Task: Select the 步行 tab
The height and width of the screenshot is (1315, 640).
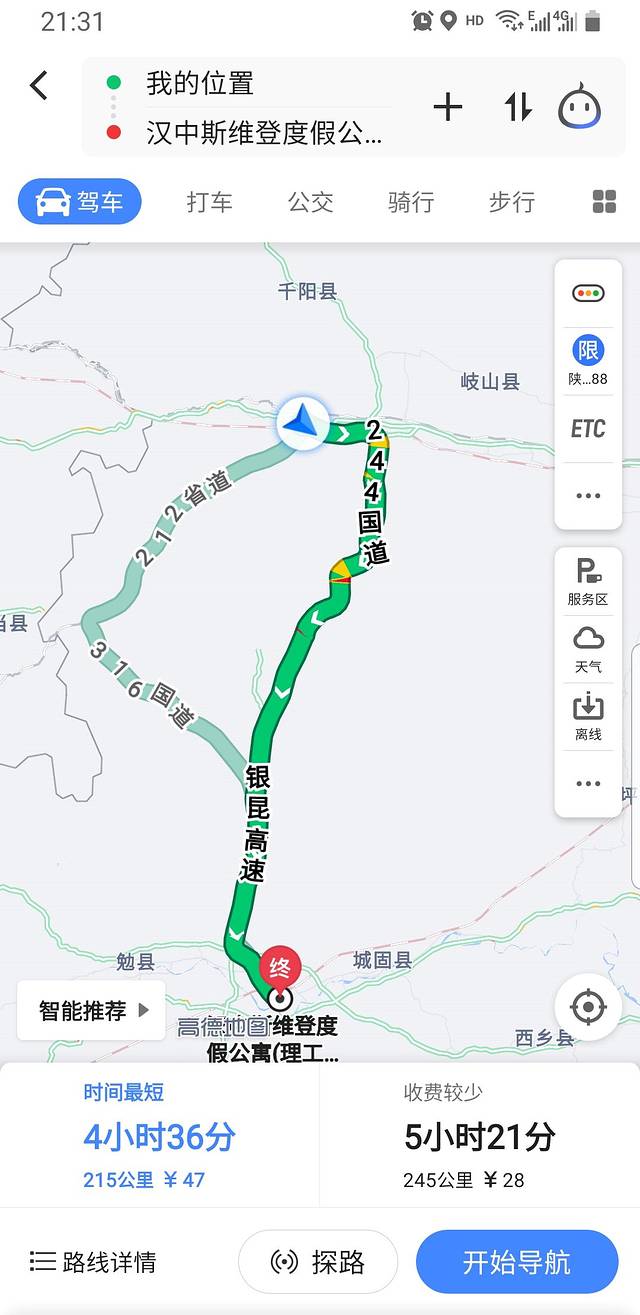Action: click(511, 202)
